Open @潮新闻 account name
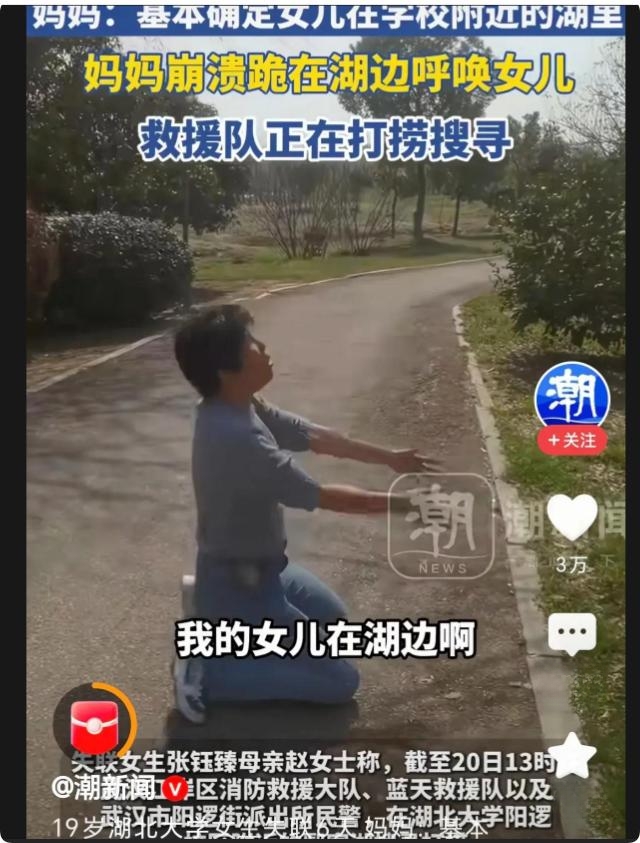The width and height of the screenshot is (640, 843). (105, 787)
